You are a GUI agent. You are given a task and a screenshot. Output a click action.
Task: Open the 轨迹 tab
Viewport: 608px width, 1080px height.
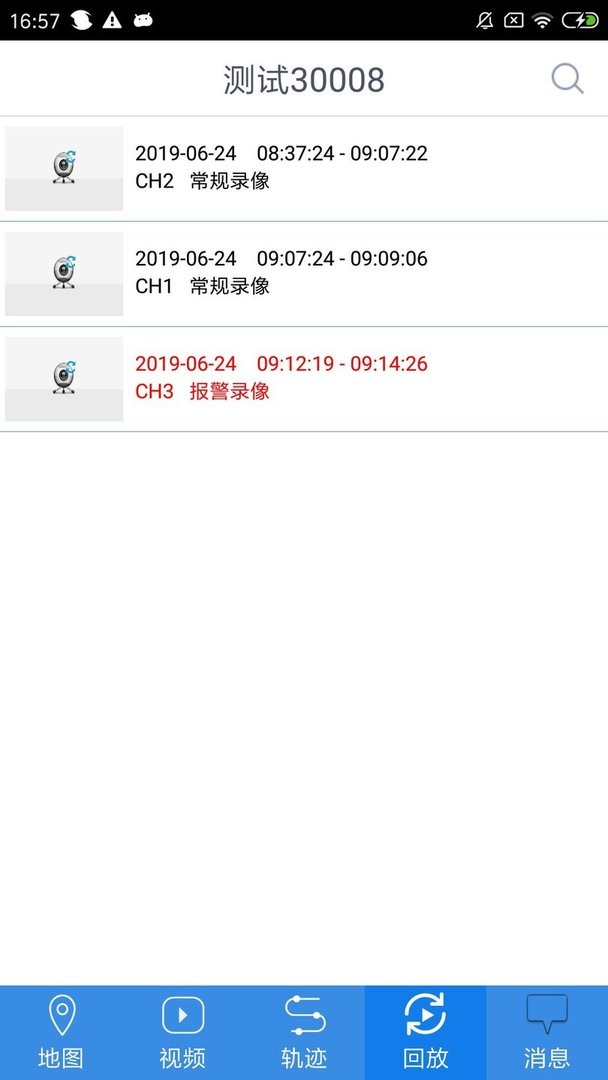coord(304,1032)
